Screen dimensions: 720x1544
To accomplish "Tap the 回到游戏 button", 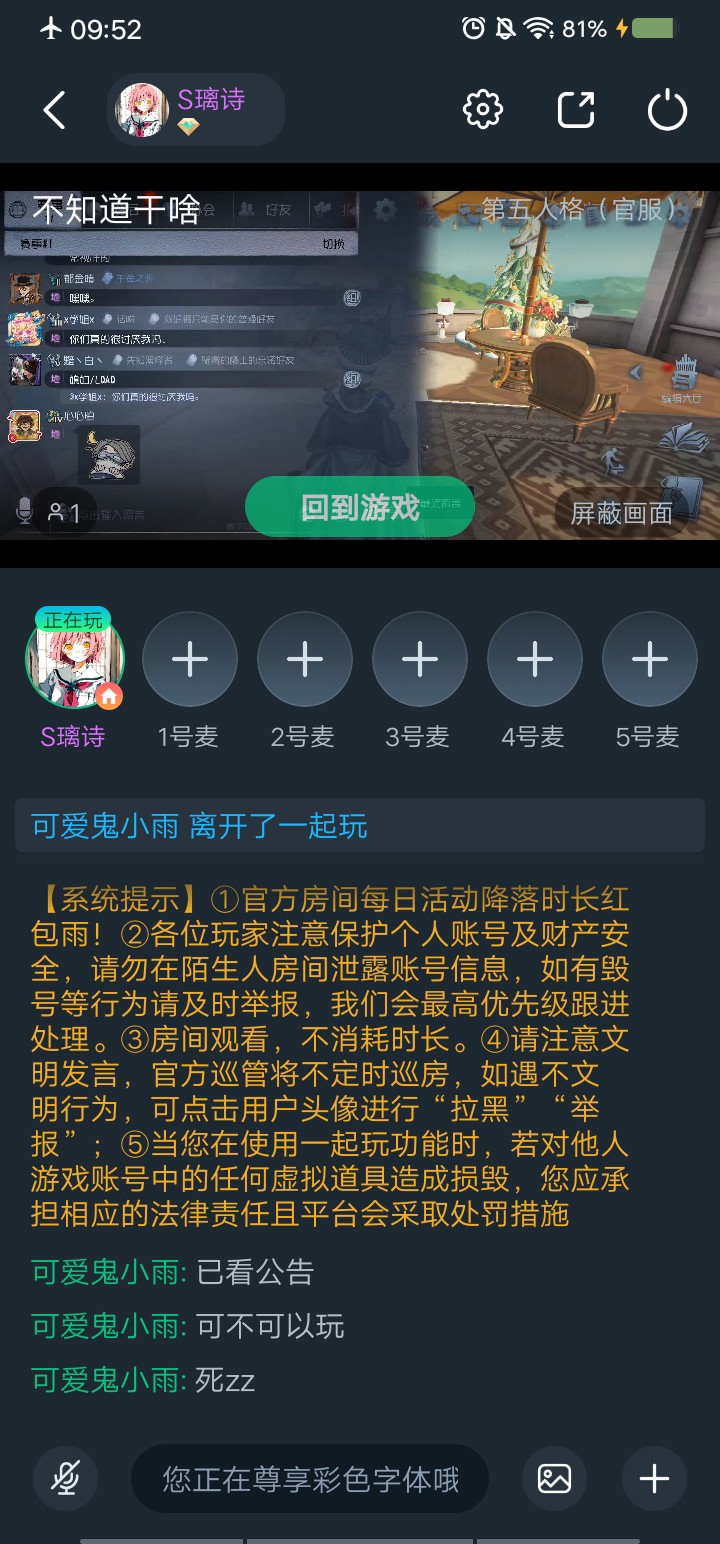I will (360, 507).
